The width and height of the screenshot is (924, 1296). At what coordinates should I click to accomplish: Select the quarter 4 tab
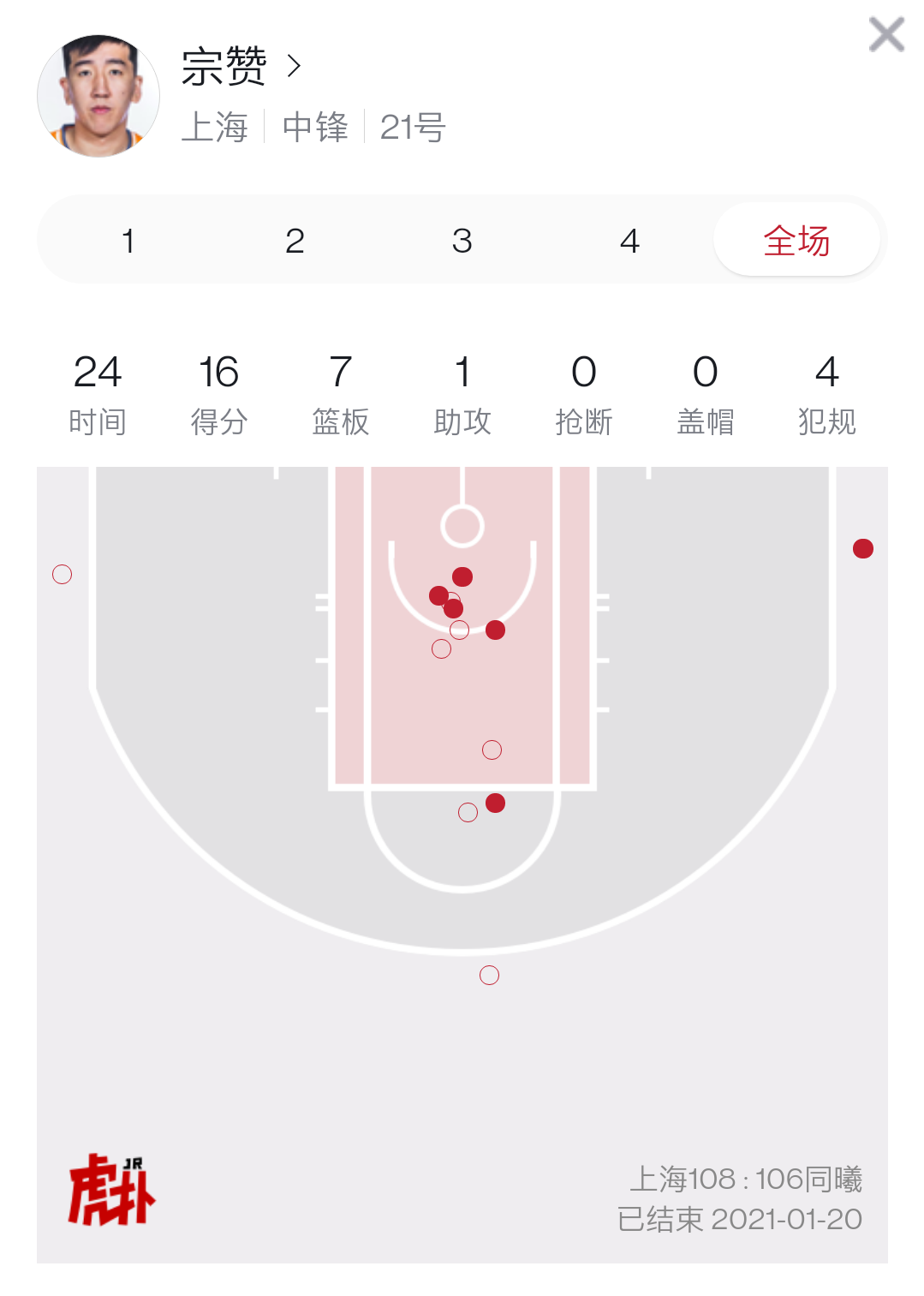(629, 241)
